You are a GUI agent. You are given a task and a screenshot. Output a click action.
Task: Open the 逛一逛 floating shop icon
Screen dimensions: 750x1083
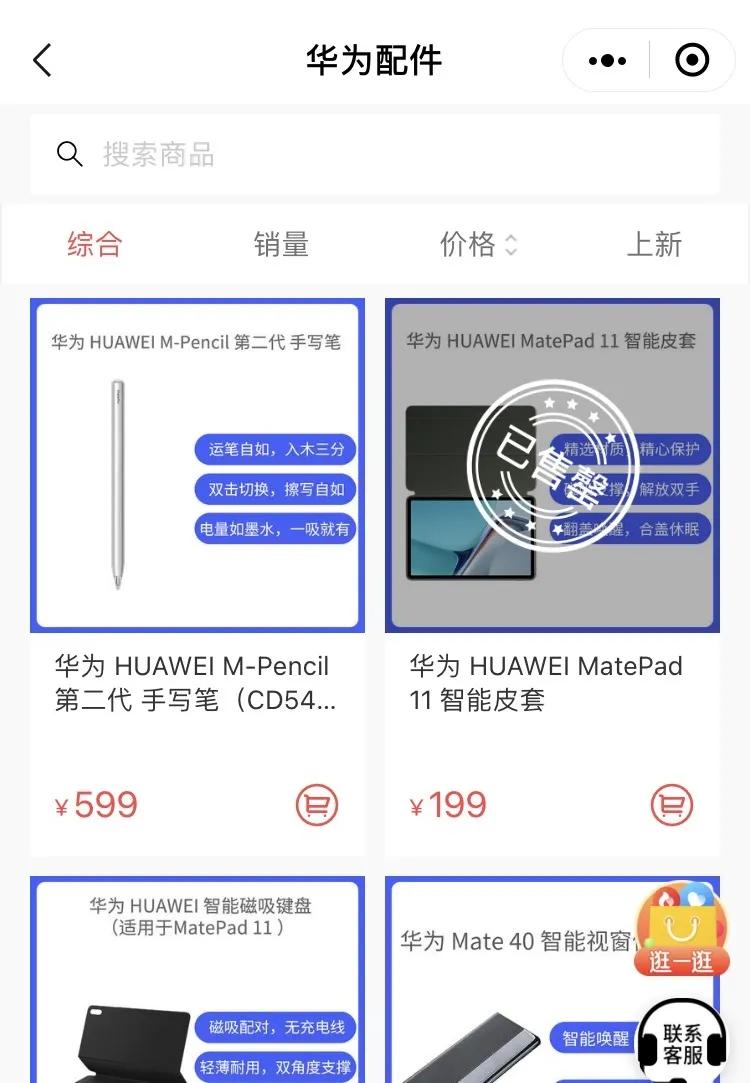(682, 925)
